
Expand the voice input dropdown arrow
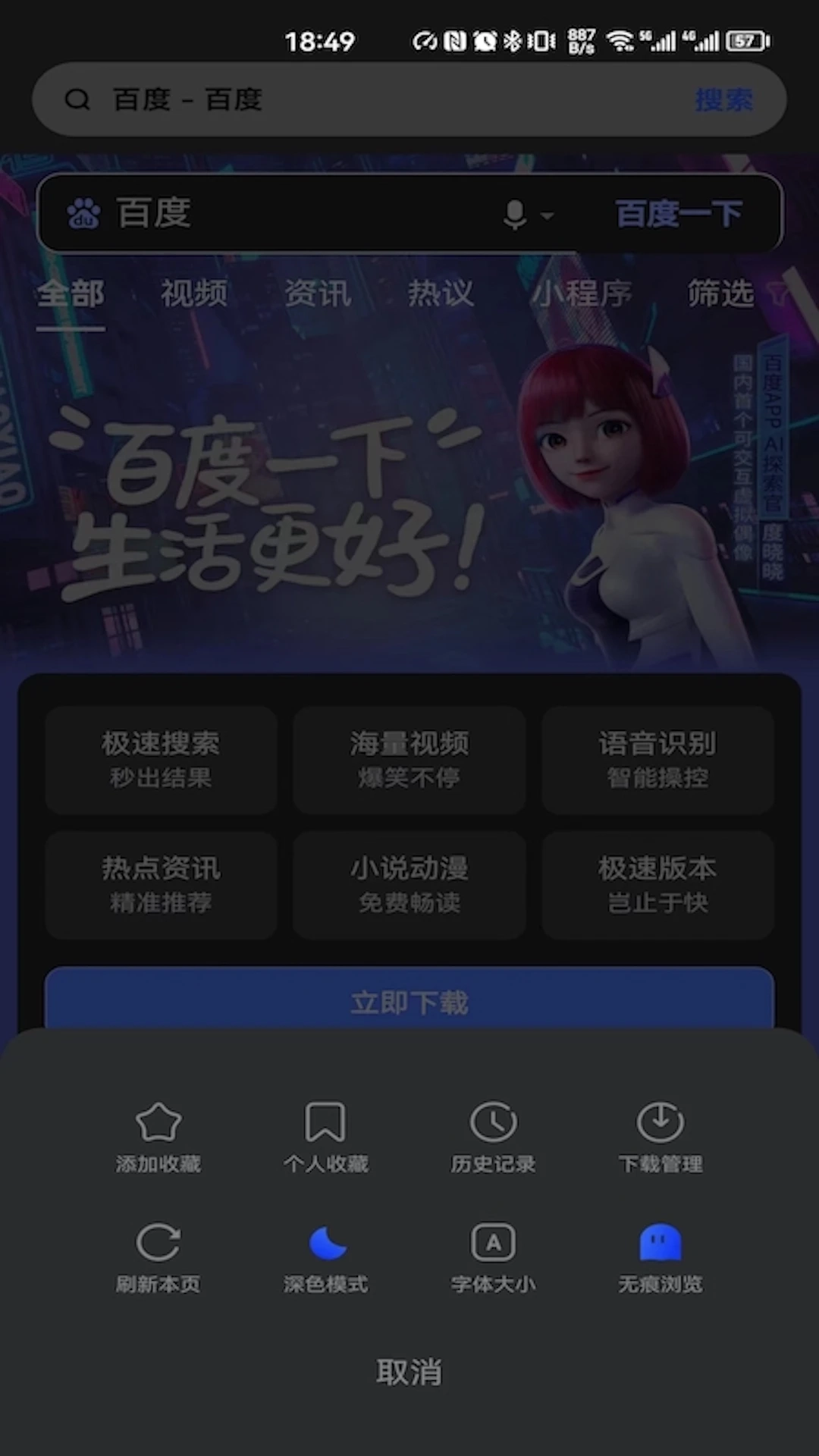[x=548, y=216]
